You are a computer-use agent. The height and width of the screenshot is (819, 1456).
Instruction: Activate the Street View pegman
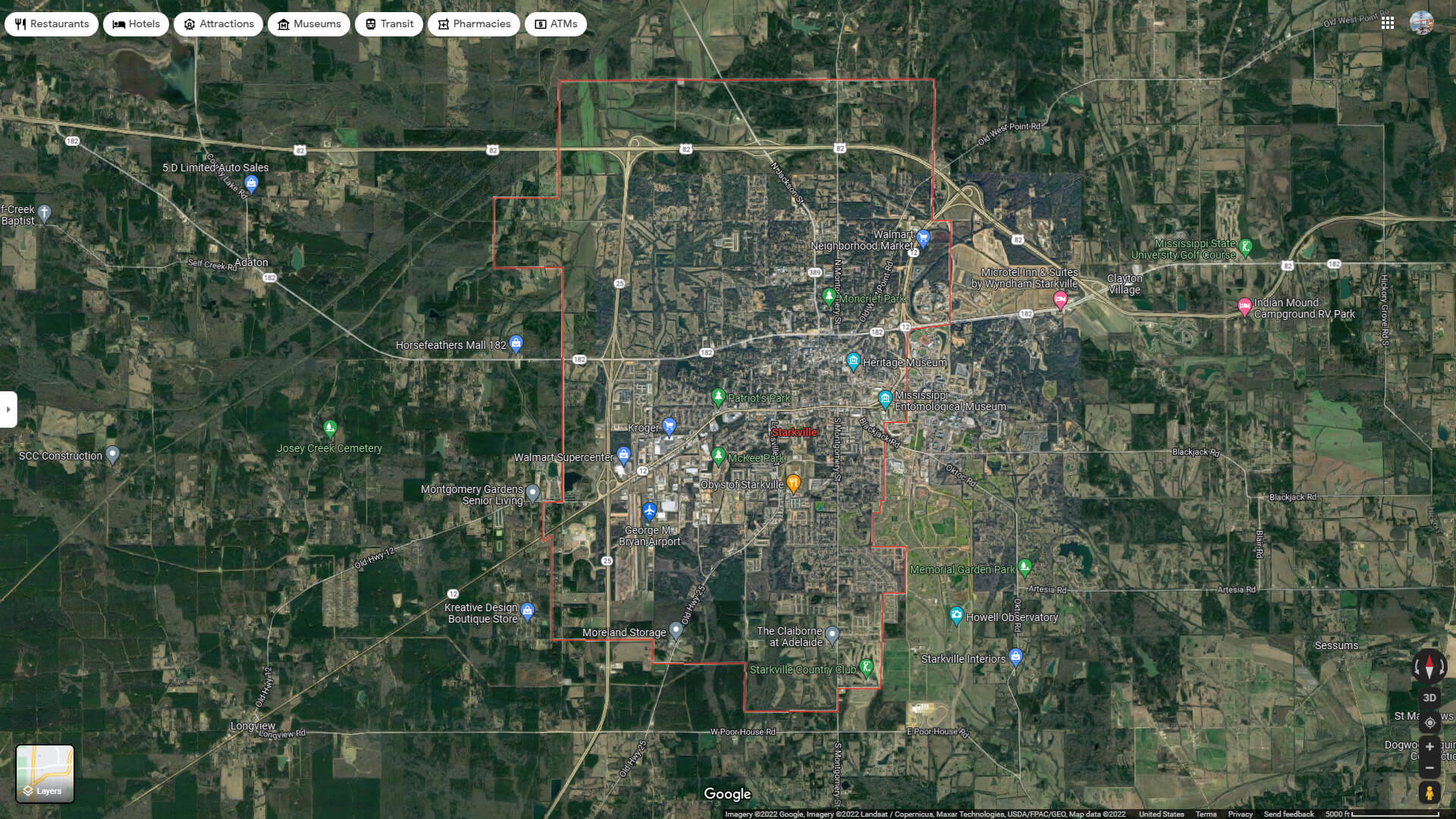point(1429,793)
